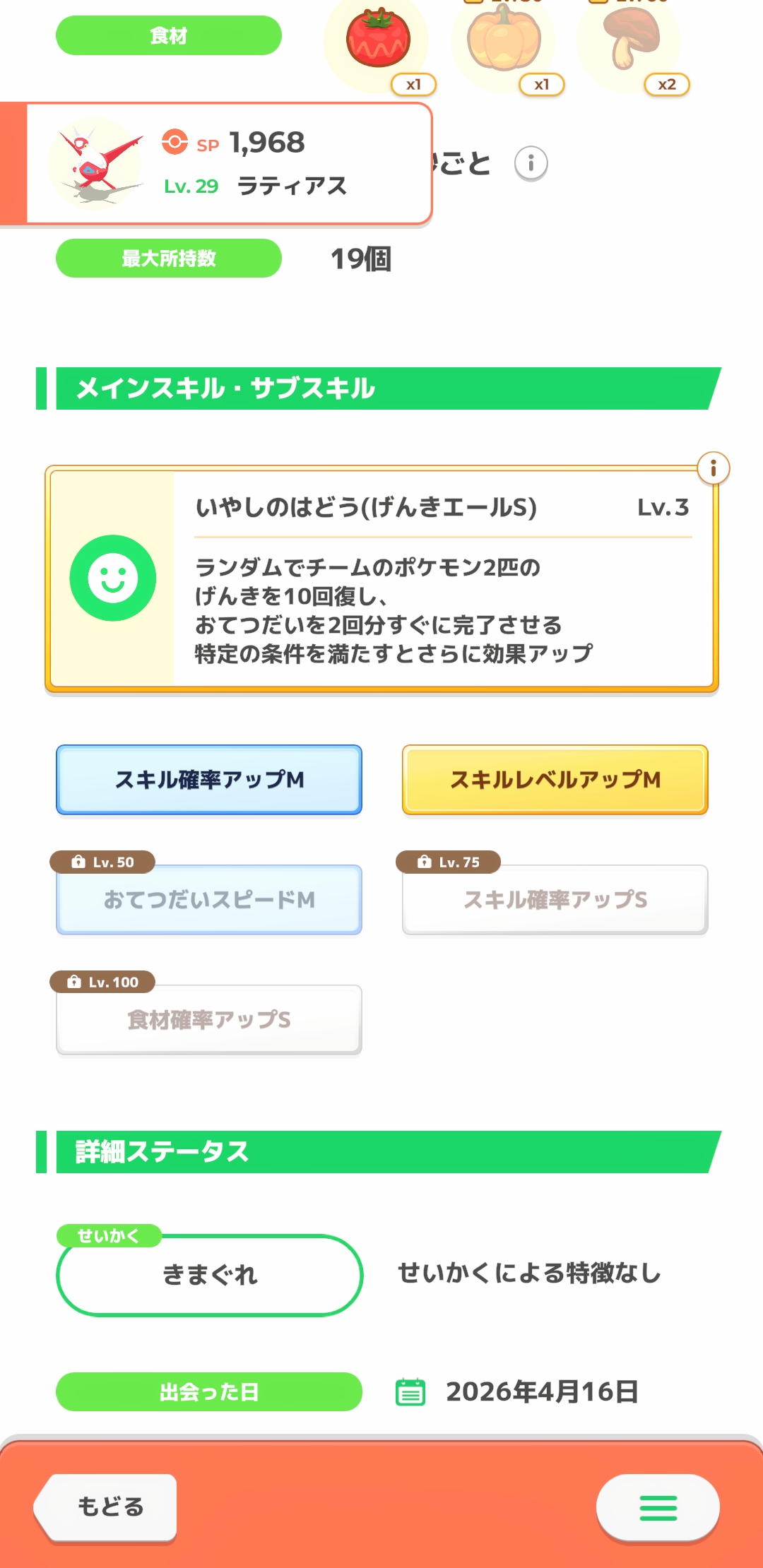Select the スキル確率アップM sub skill
This screenshot has width=763, height=1568.
209,780
